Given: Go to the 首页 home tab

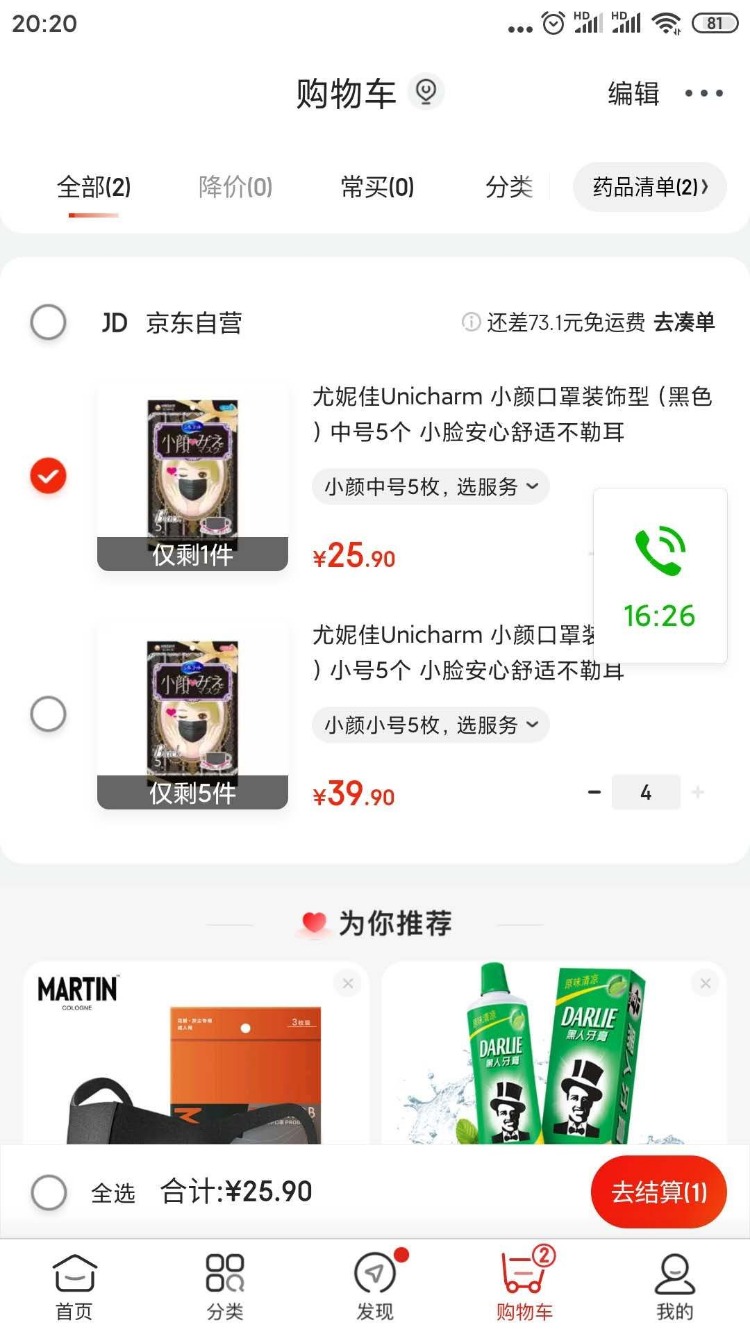Looking at the screenshot, I should click(74, 1287).
